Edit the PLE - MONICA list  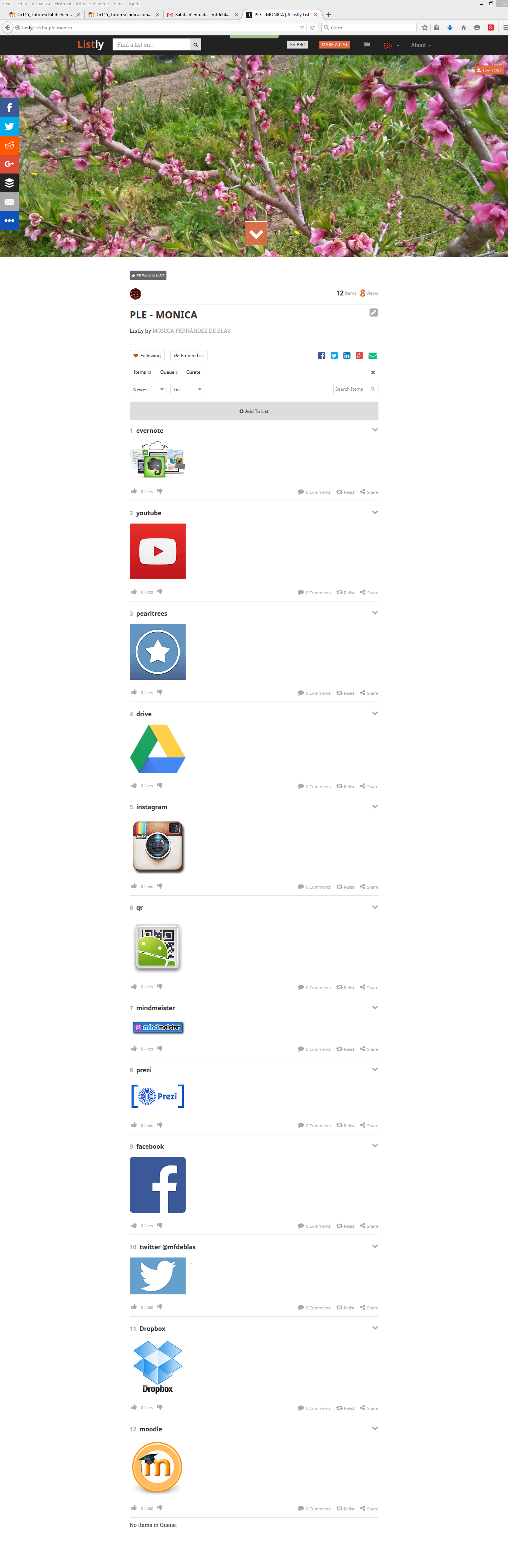[x=374, y=313]
